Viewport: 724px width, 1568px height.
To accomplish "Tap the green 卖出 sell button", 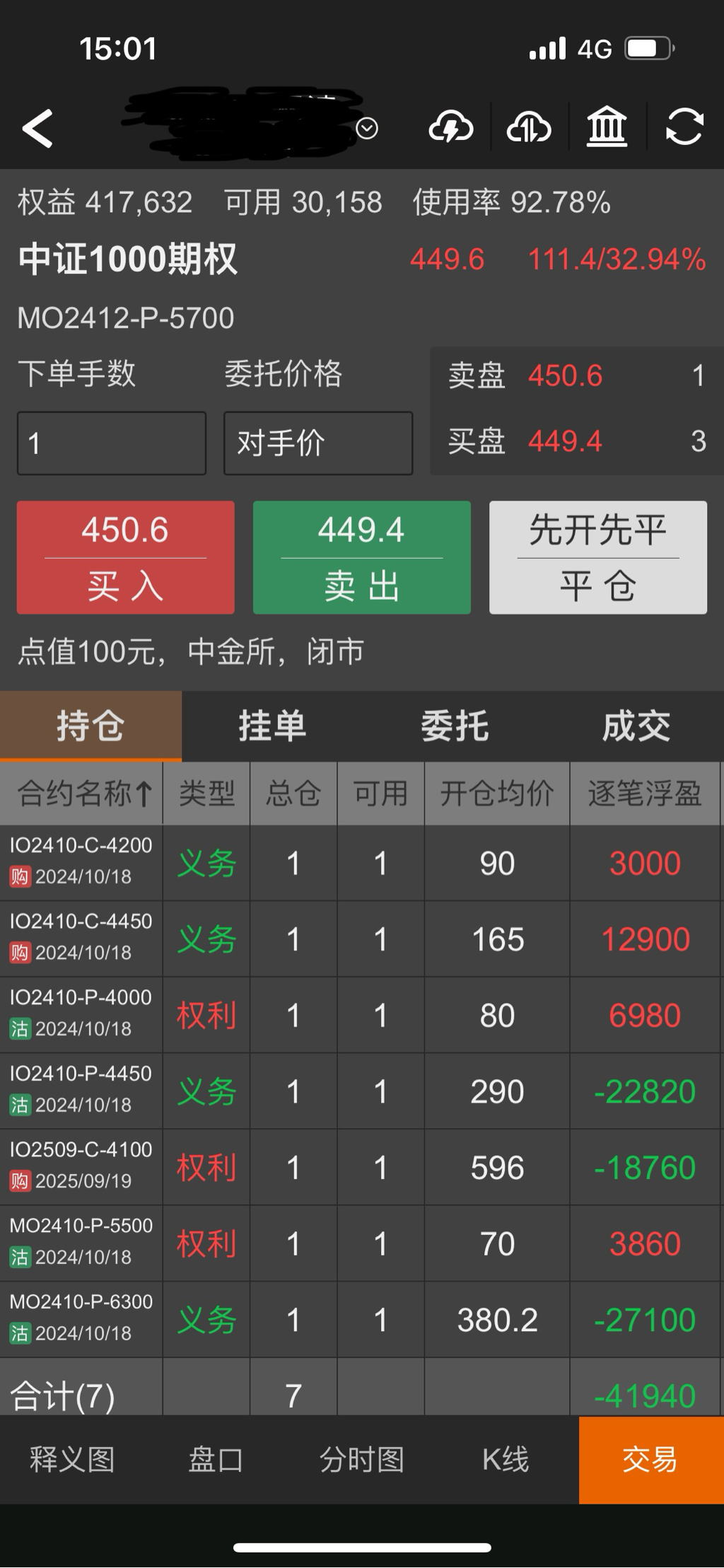I will click(362, 557).
